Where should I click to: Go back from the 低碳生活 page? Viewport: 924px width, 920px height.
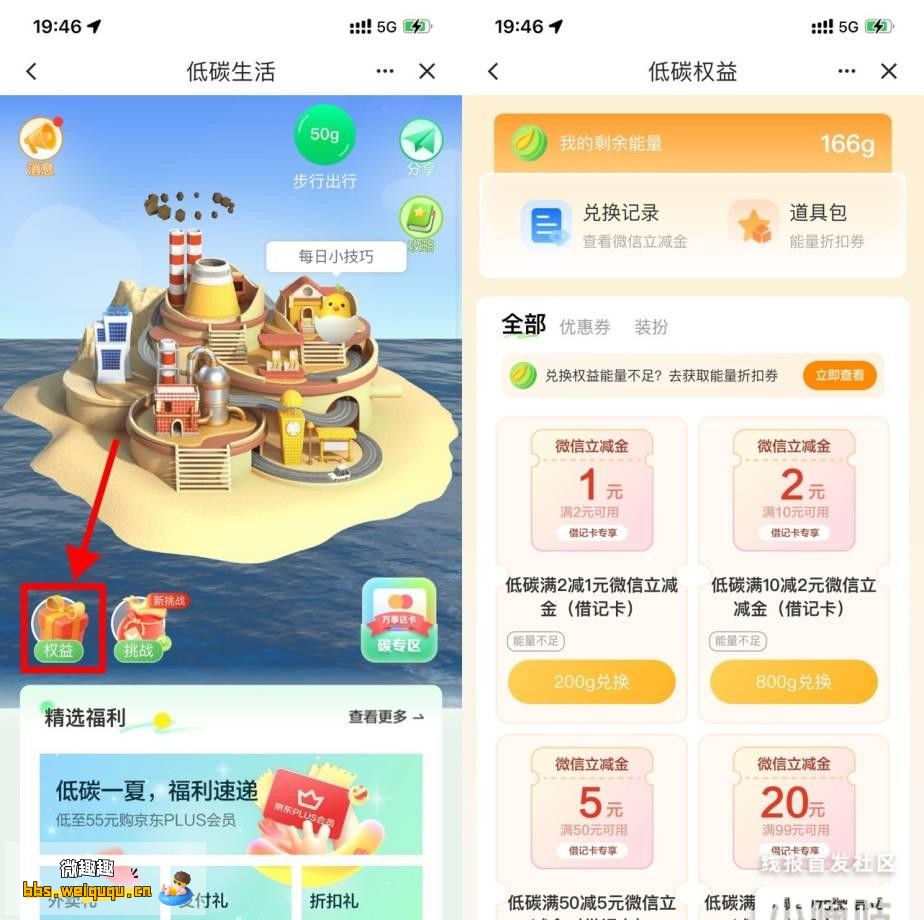pos(31,71)
